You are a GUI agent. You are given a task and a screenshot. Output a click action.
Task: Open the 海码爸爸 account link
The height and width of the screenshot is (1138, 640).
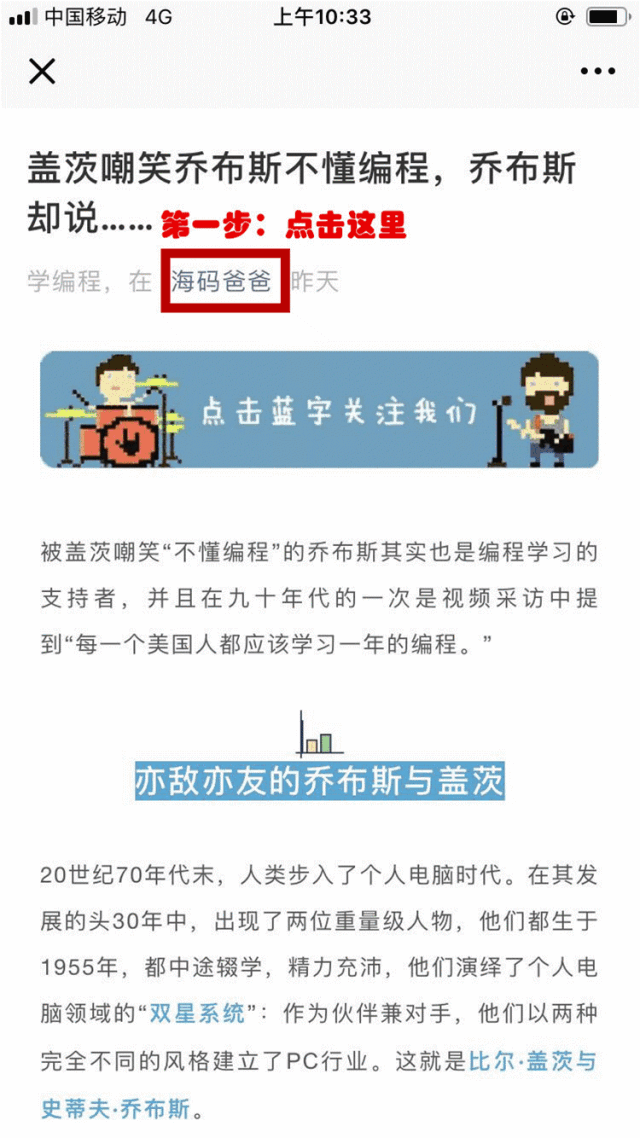click(x=221, y=281)
